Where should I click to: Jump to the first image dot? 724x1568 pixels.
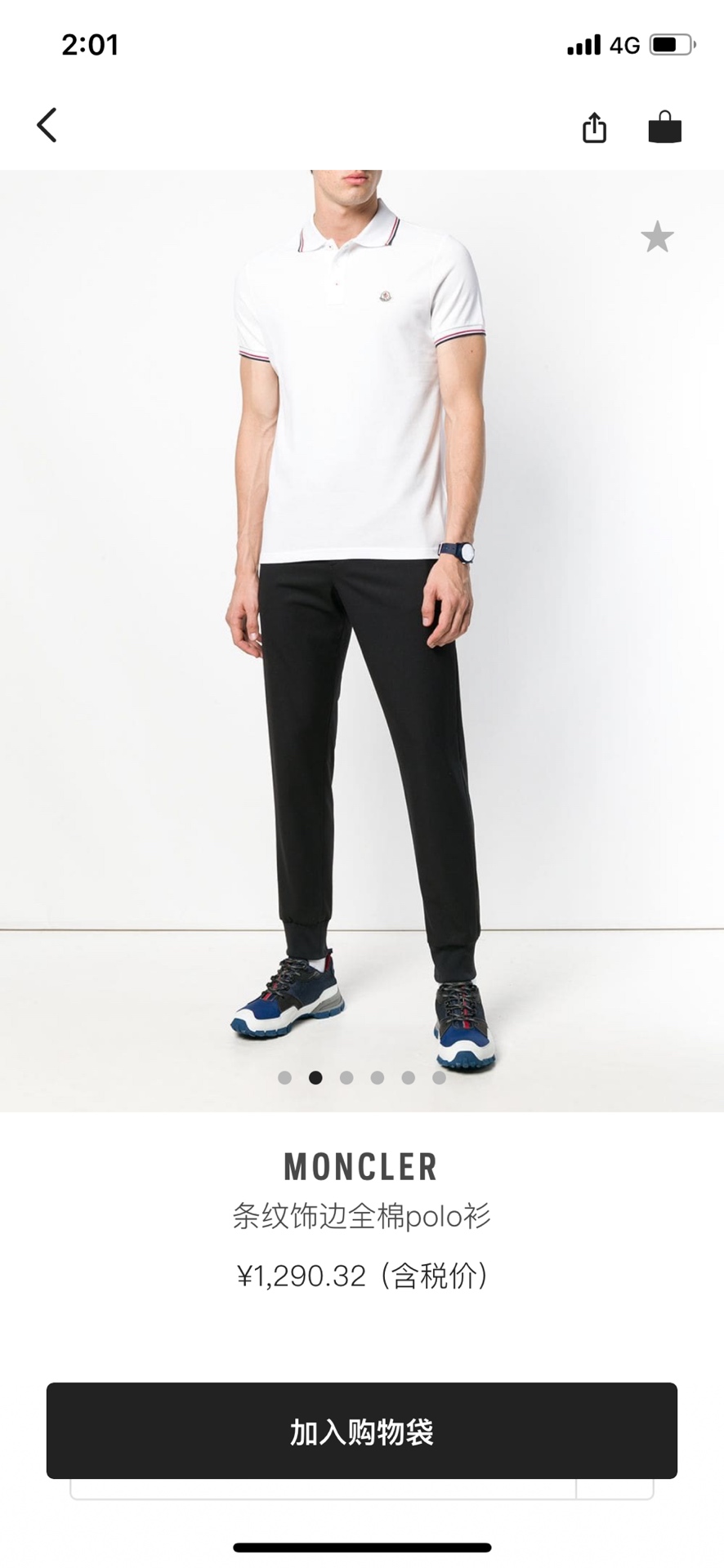point(284,1078)
